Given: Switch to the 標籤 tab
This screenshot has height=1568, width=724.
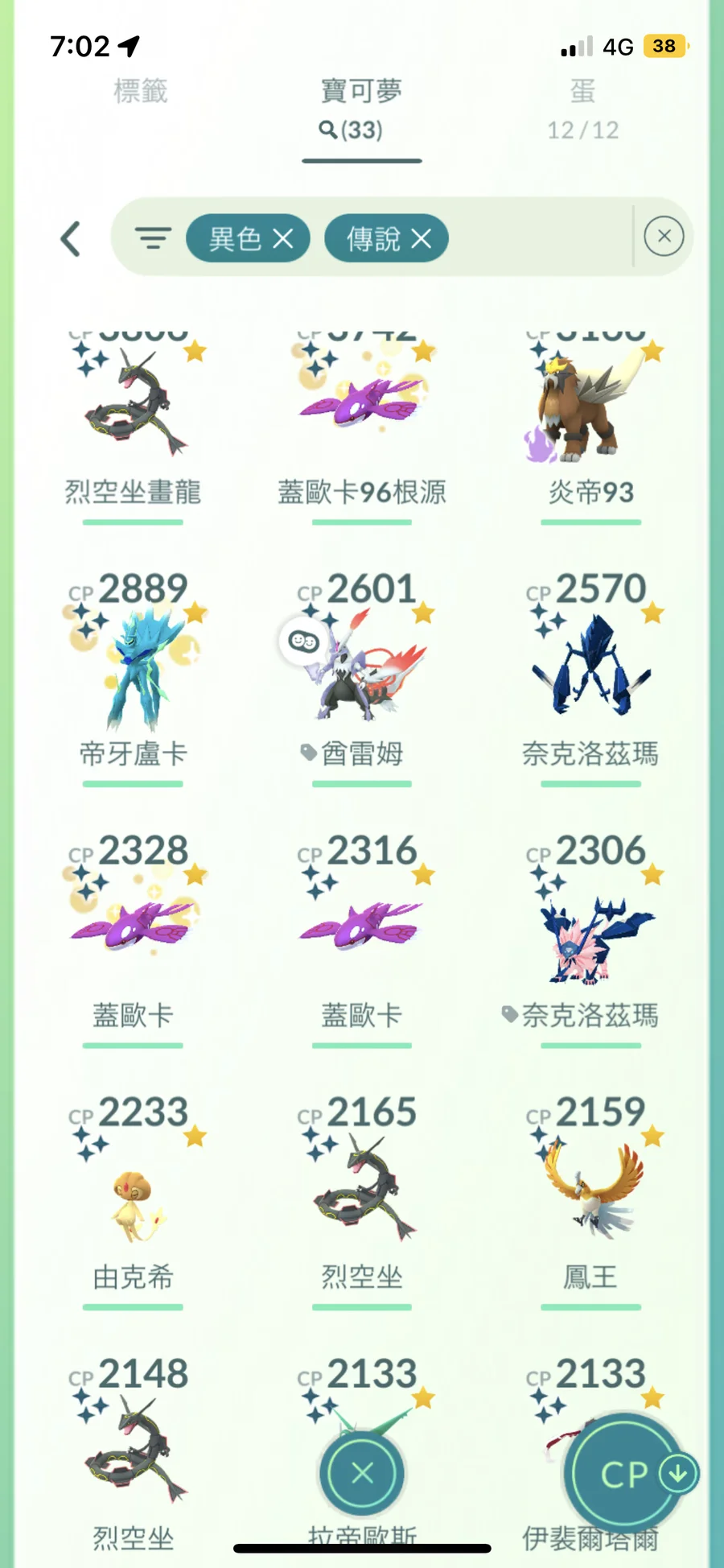Looking at the screenshot, I should (x=140, y=92).
